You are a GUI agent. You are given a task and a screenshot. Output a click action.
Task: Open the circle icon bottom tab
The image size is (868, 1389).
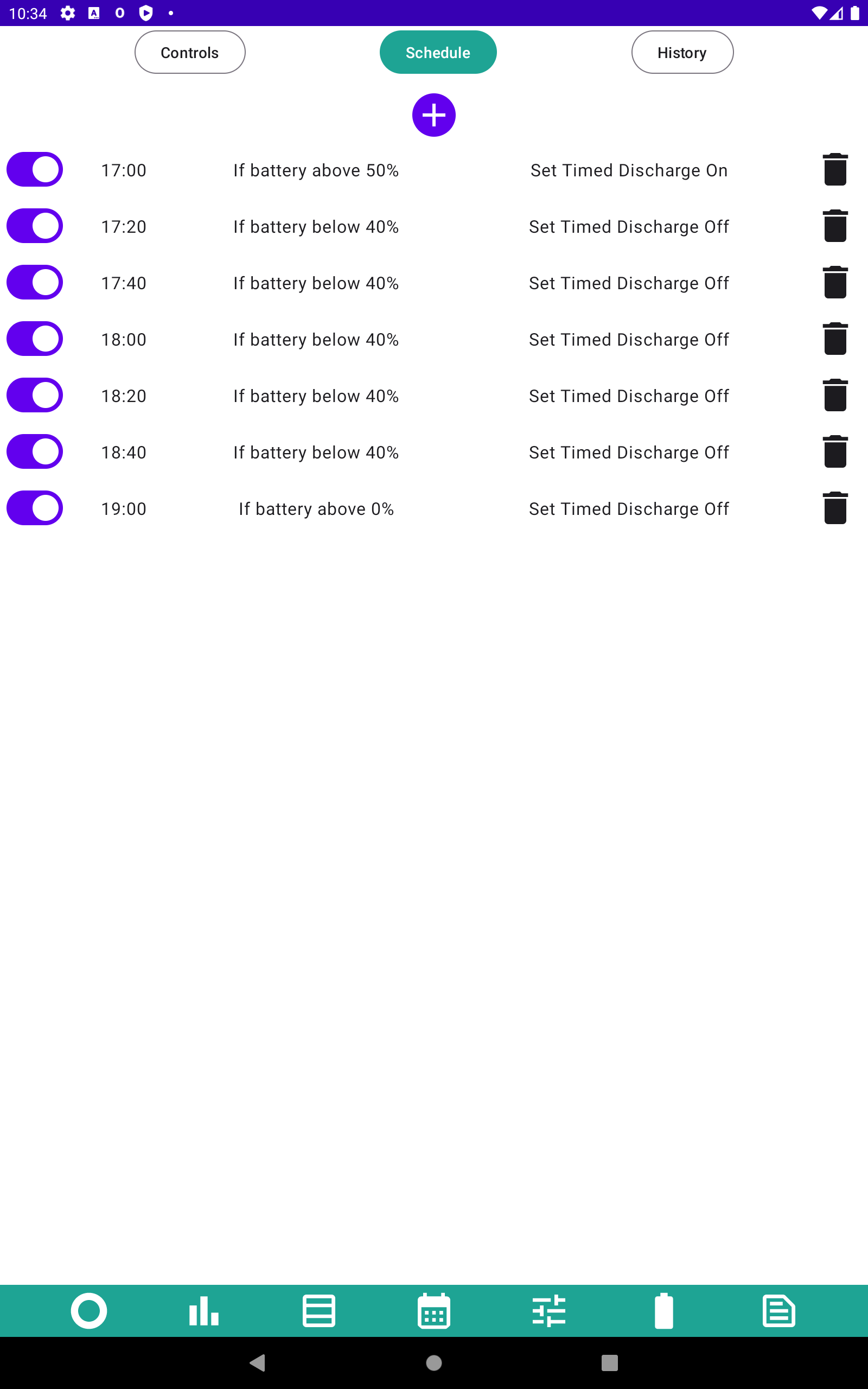89,1310
